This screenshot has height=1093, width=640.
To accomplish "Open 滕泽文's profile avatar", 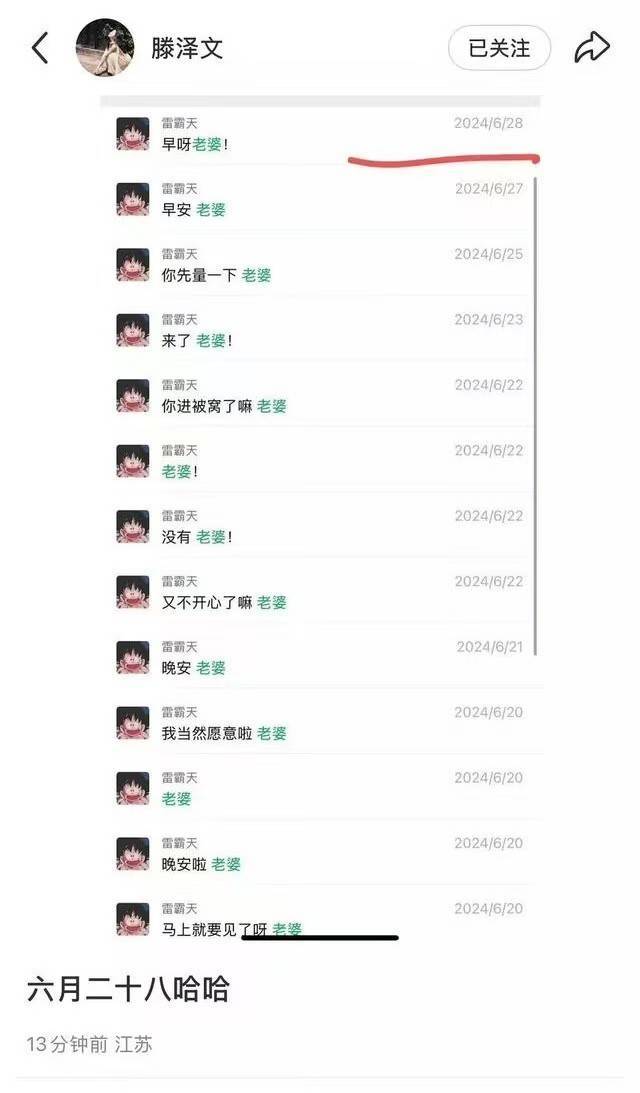I will [105, 47].
